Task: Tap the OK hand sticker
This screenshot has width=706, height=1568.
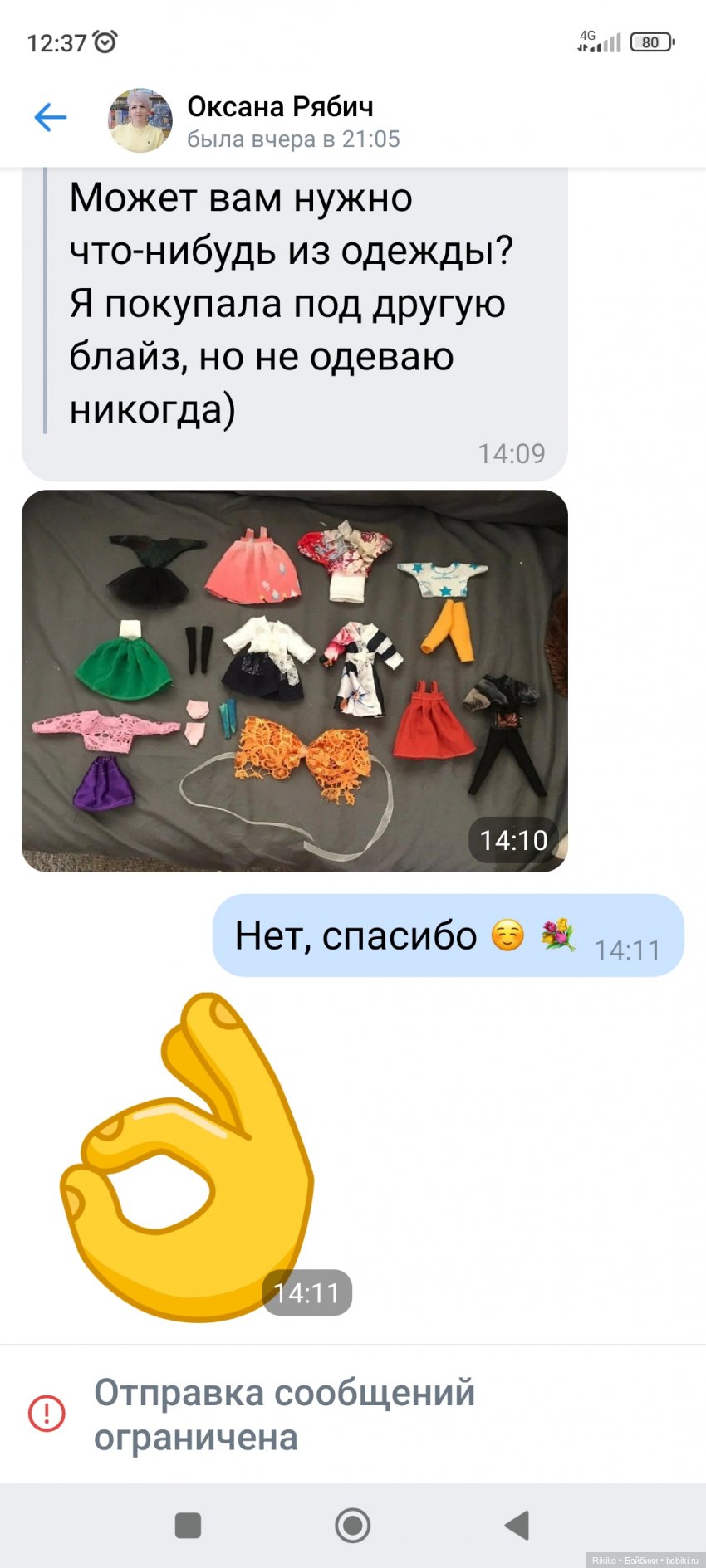Action: (x=188, y=1156)
